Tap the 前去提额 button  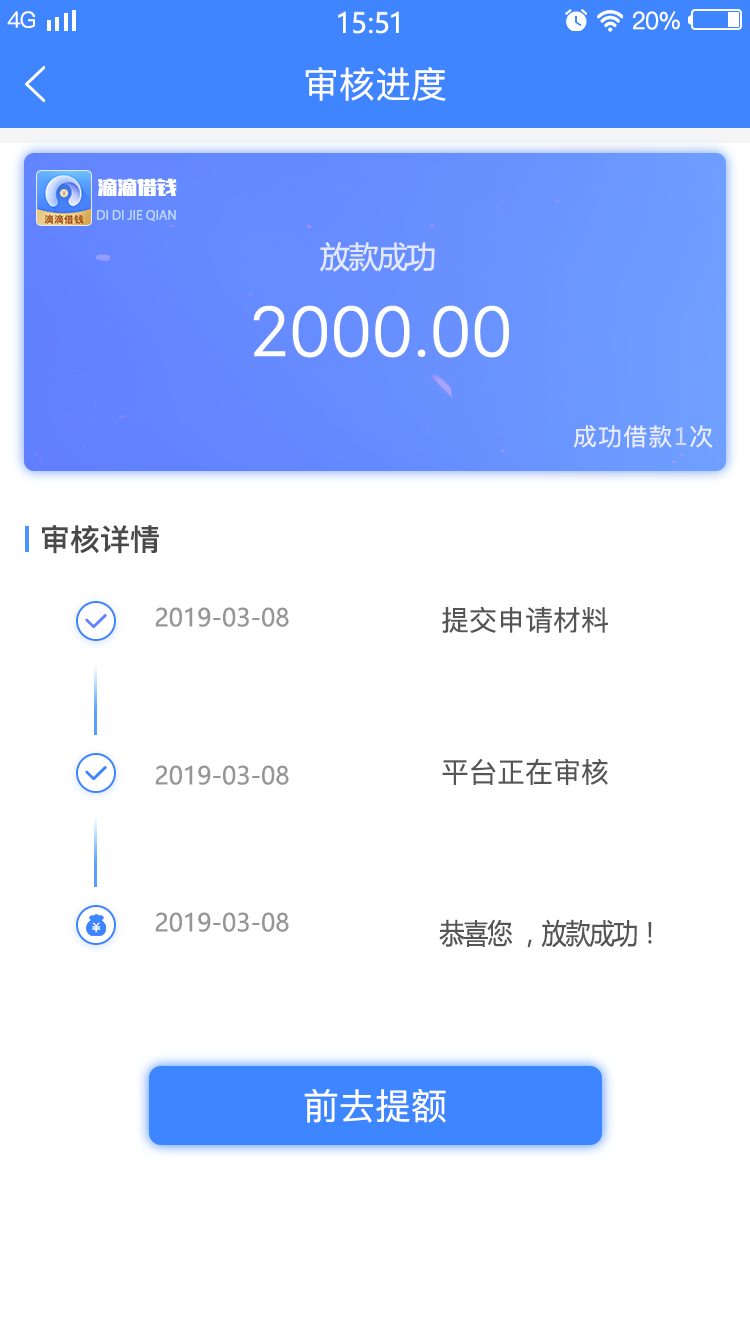point(375,1105)
